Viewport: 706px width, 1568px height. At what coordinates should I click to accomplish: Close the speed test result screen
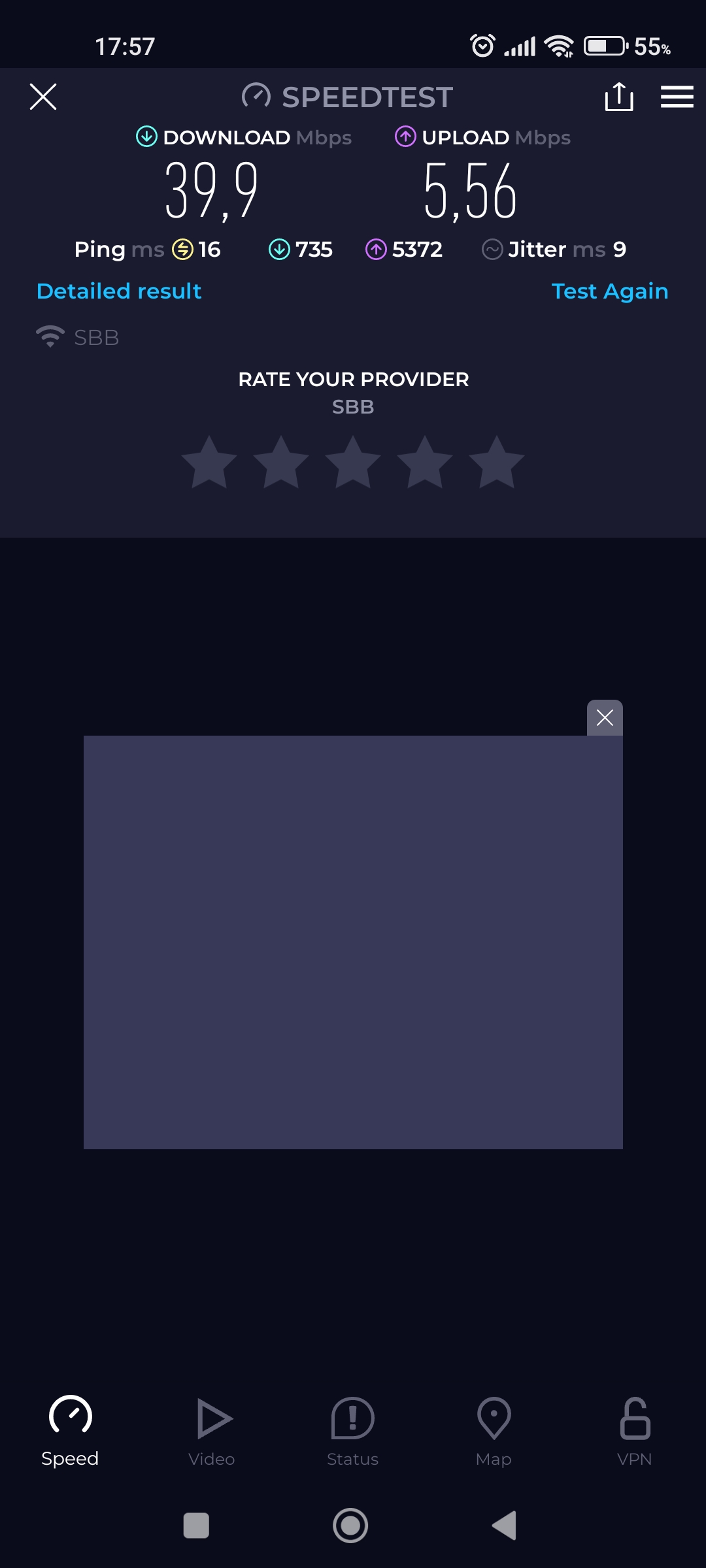click(x=43, y=97)
